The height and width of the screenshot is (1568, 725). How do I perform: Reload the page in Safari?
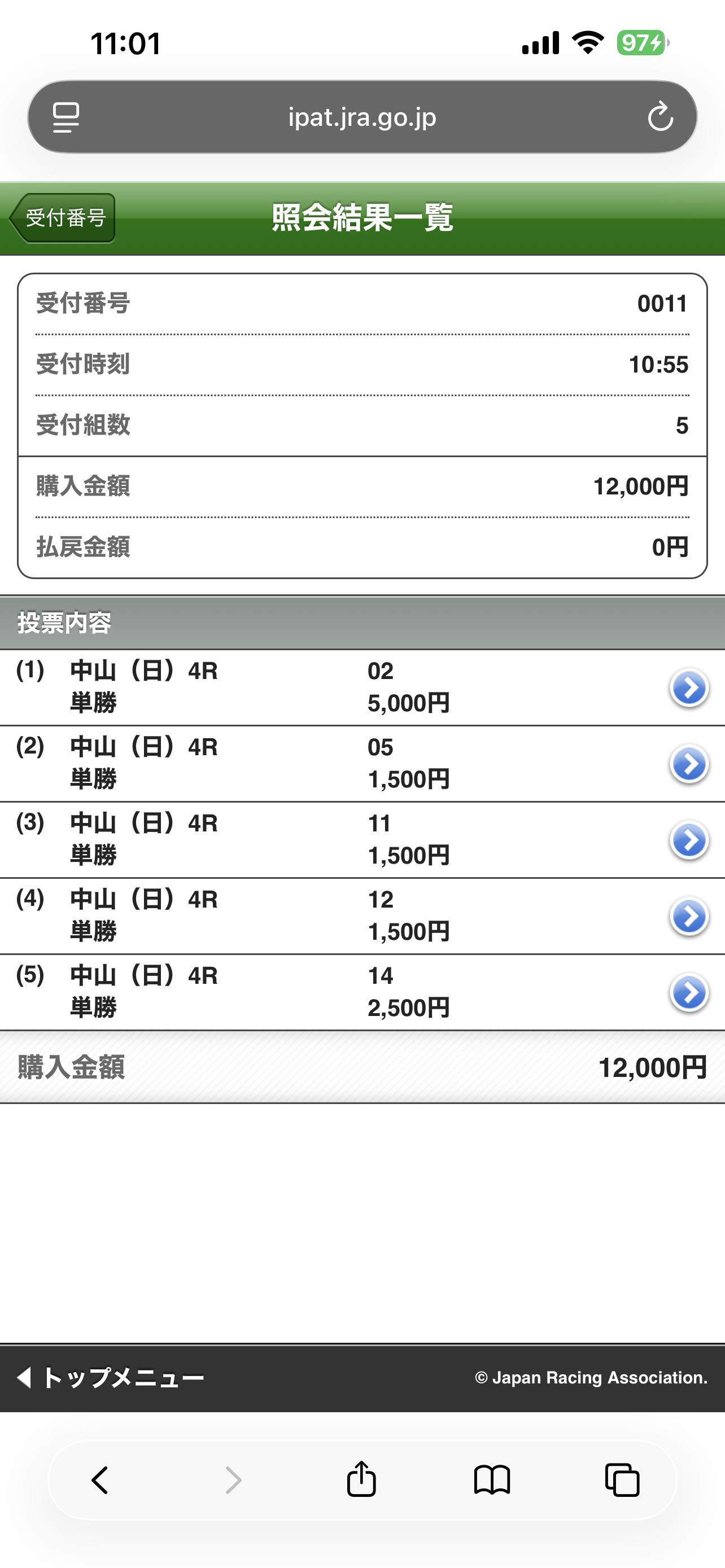point(660,117)
